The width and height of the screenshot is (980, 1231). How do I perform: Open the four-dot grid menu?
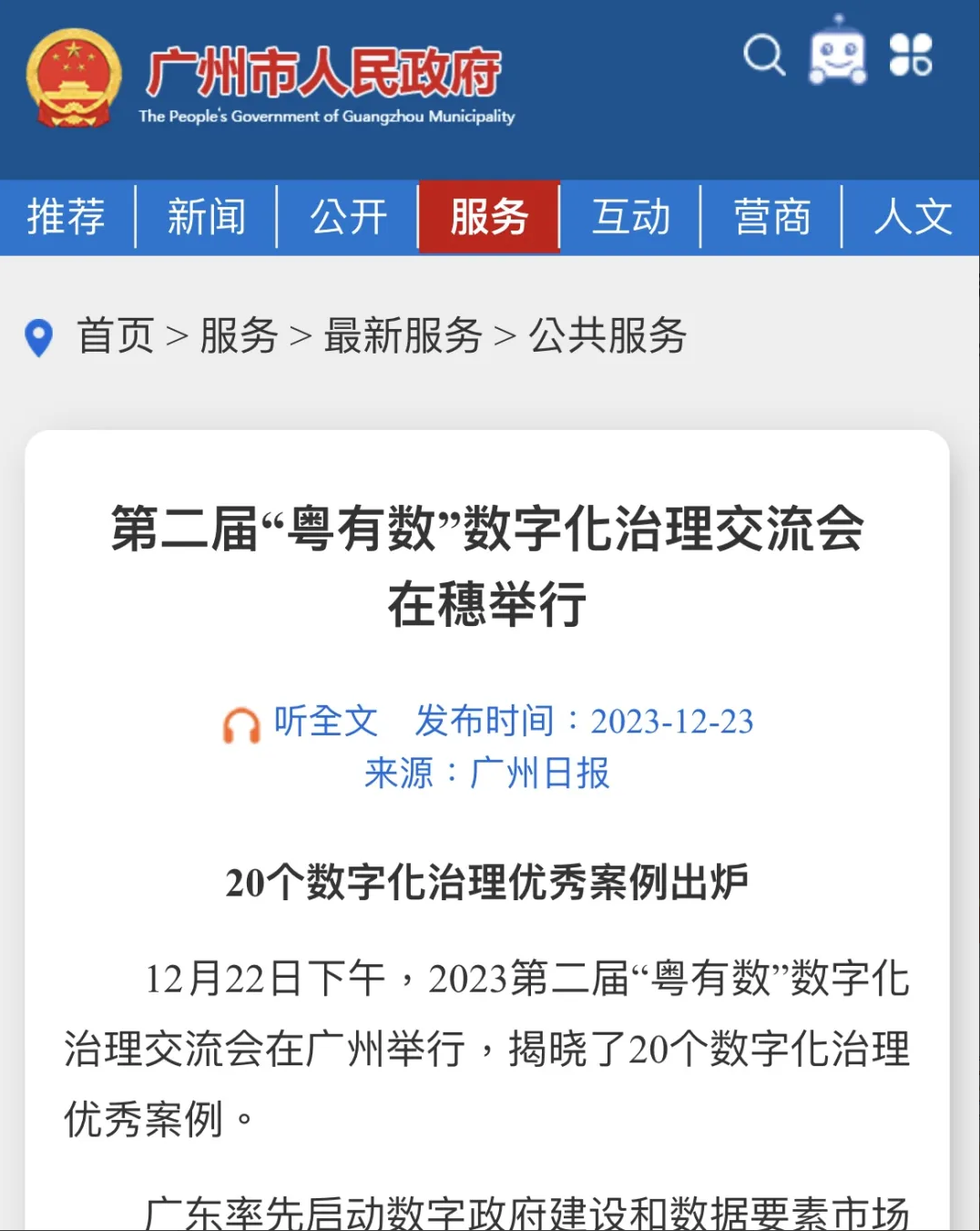(911, 55)
